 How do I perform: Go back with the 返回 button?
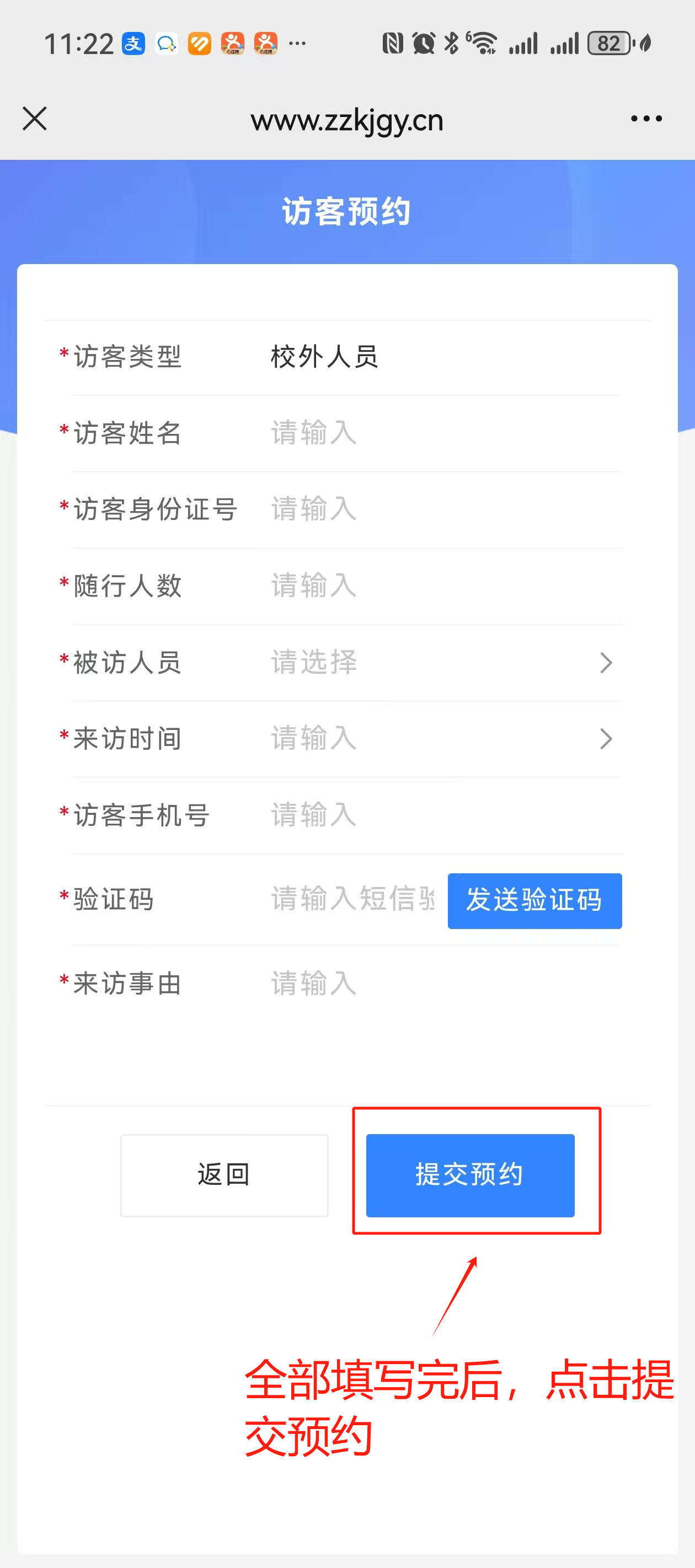point(224,1175)
